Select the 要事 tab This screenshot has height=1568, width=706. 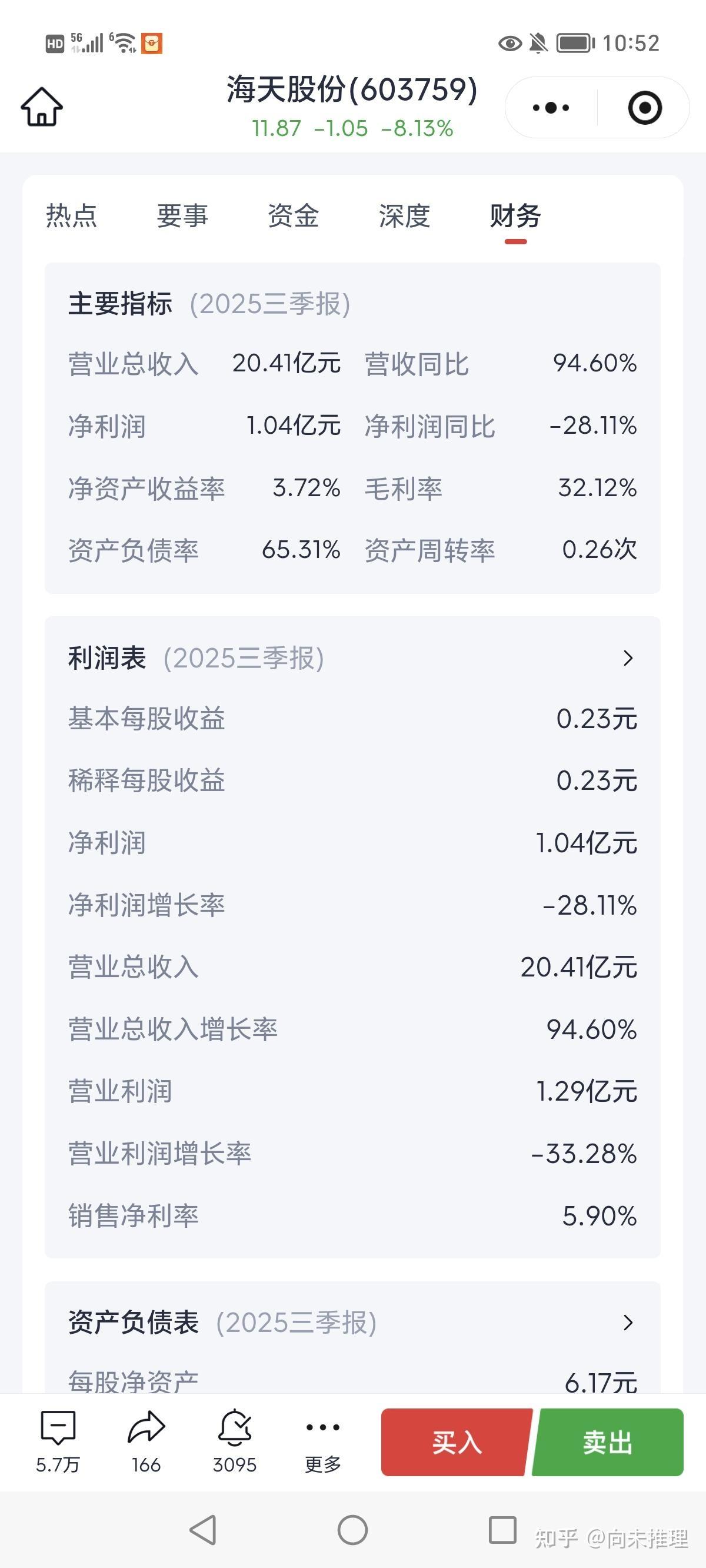tap(182, 217)
